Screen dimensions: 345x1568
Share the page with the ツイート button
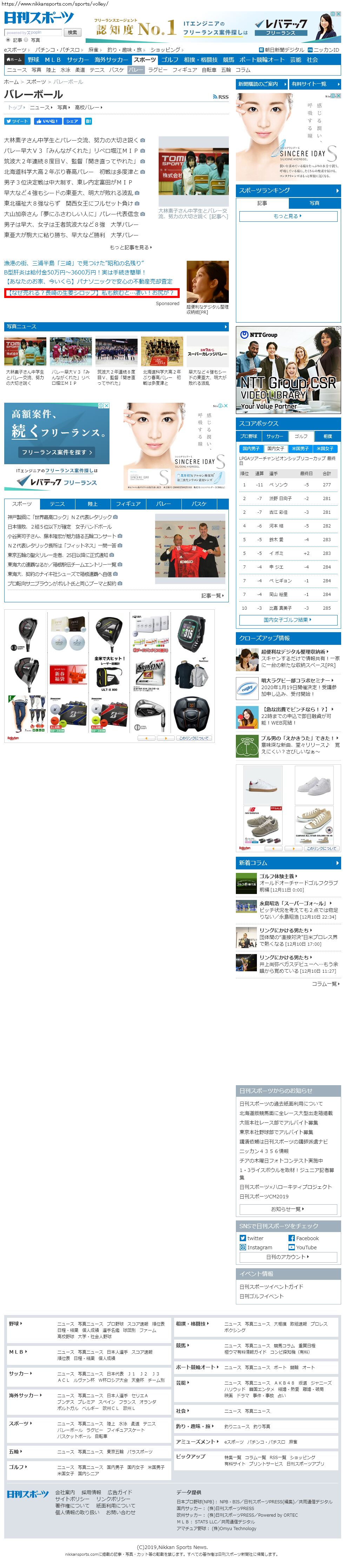pos(17,121)
